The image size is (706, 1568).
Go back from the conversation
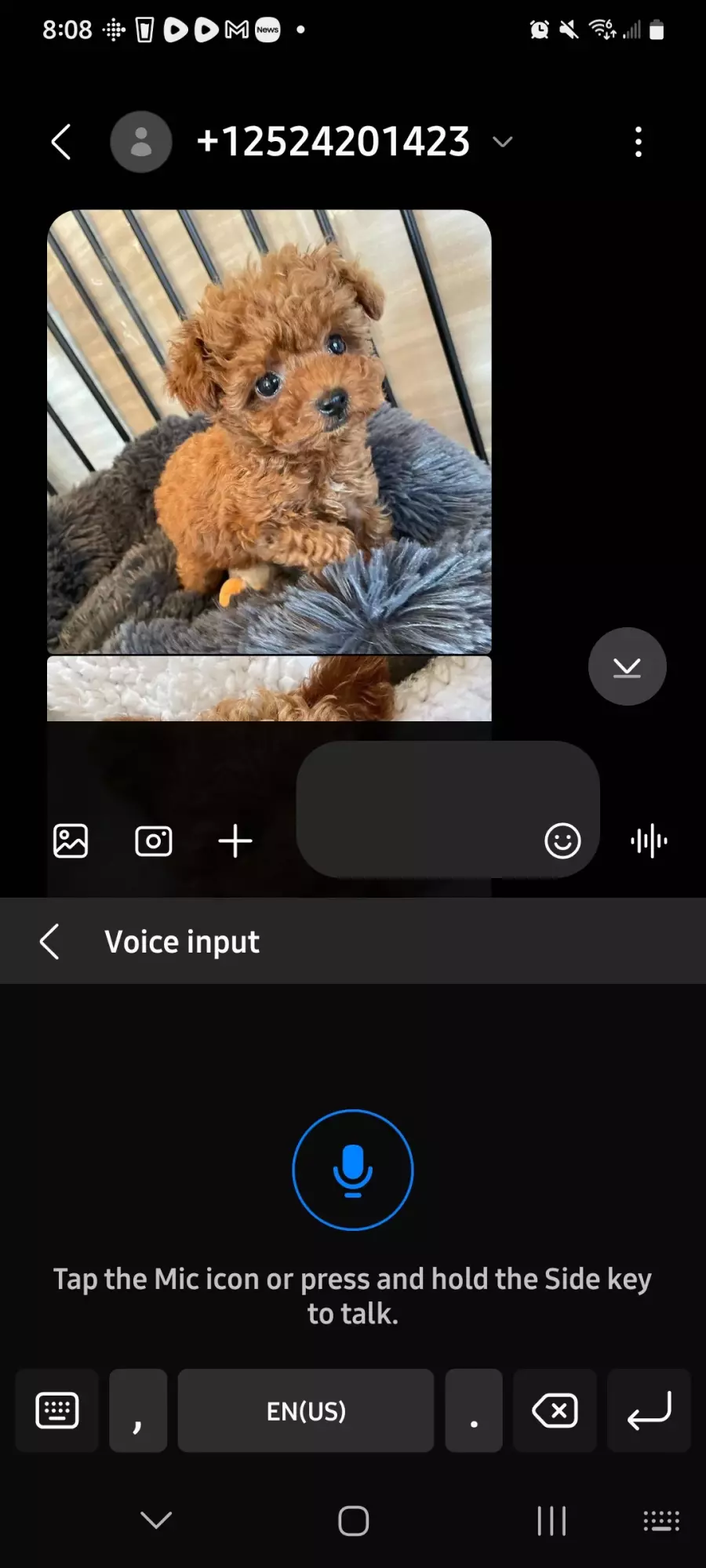point(61,142)
